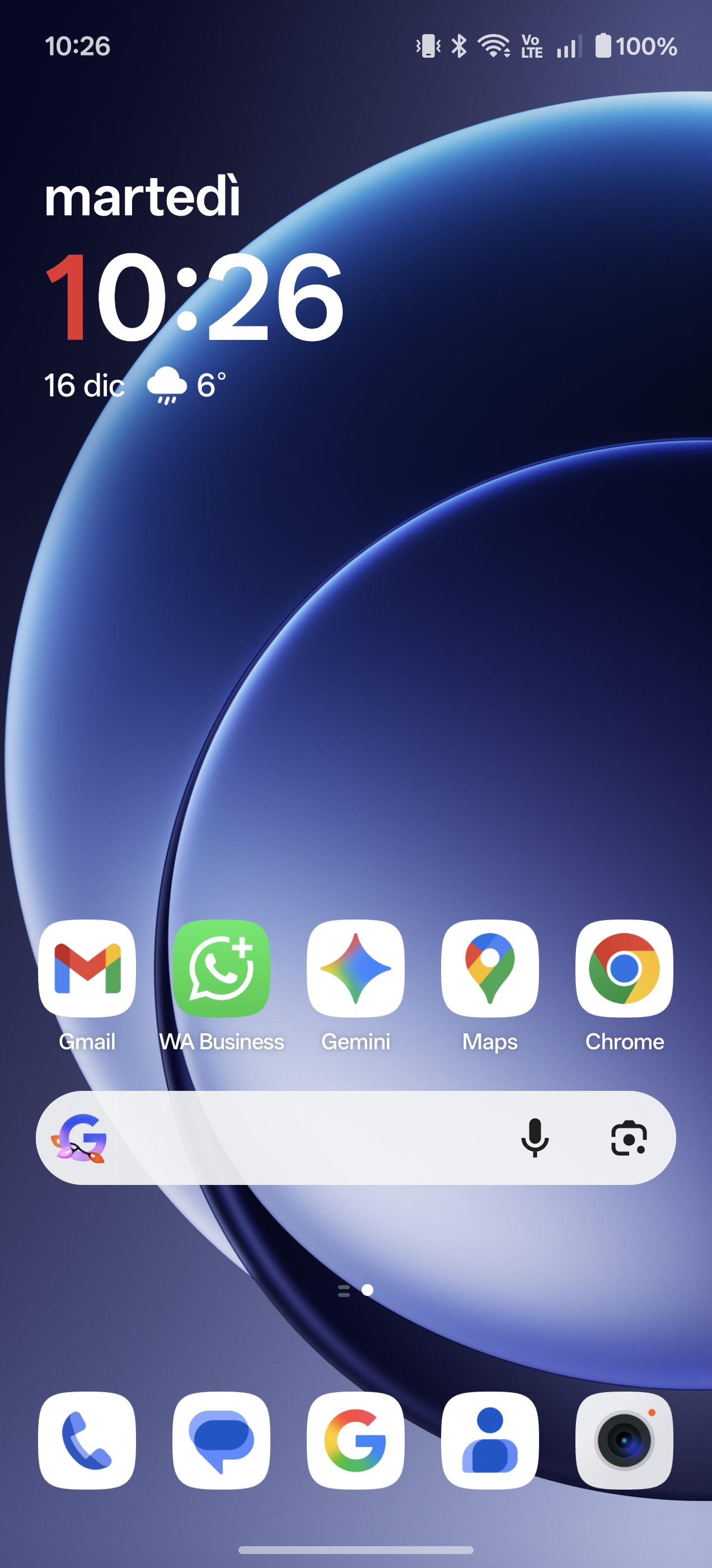Open Google Maps
Image resolution: width=712 pixels, height=1568 pixels.
490,968
